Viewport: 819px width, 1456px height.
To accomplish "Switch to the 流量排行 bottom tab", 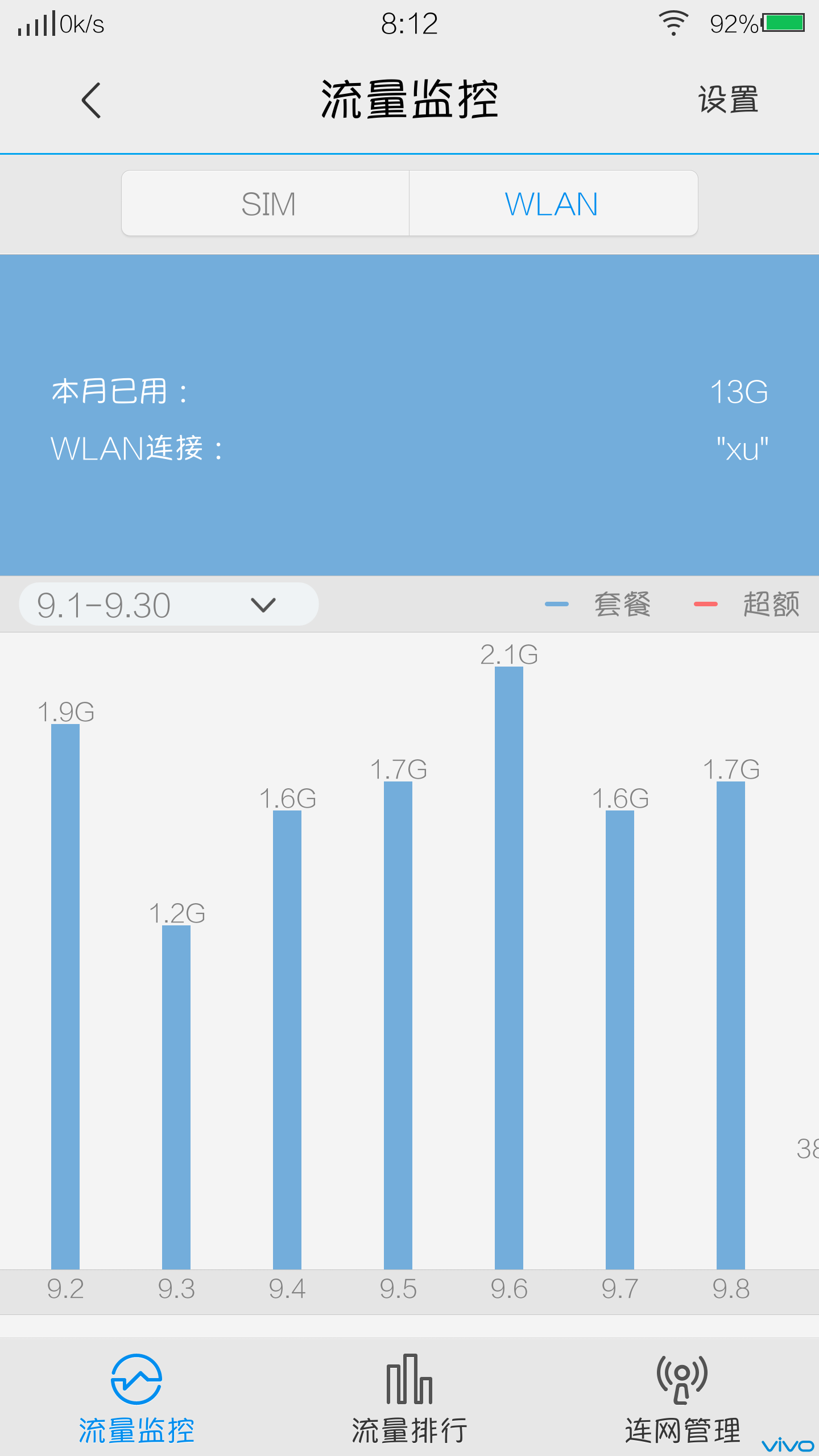I will click(x=409, y=1399).
